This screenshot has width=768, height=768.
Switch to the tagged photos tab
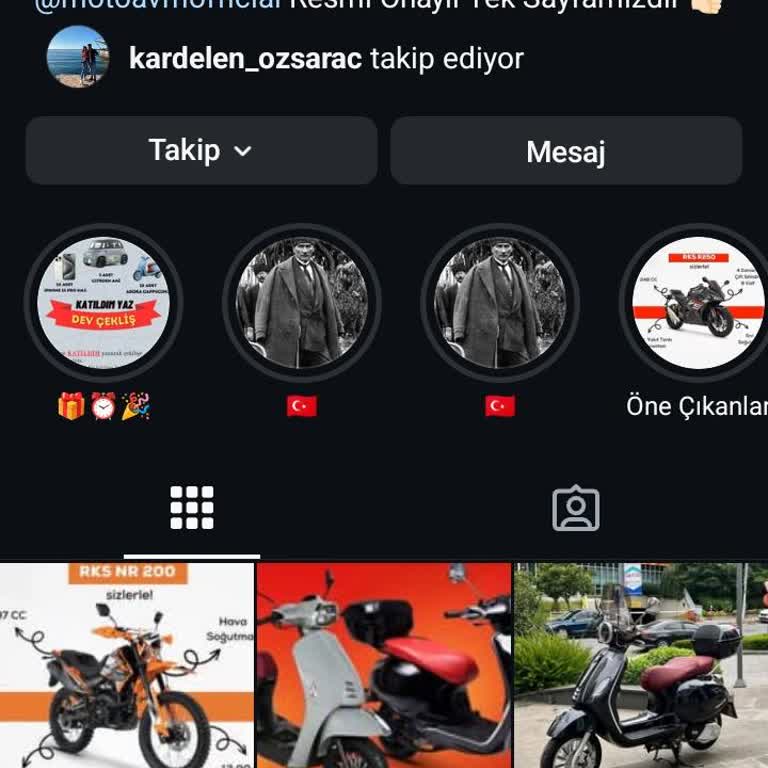[576, 508]
